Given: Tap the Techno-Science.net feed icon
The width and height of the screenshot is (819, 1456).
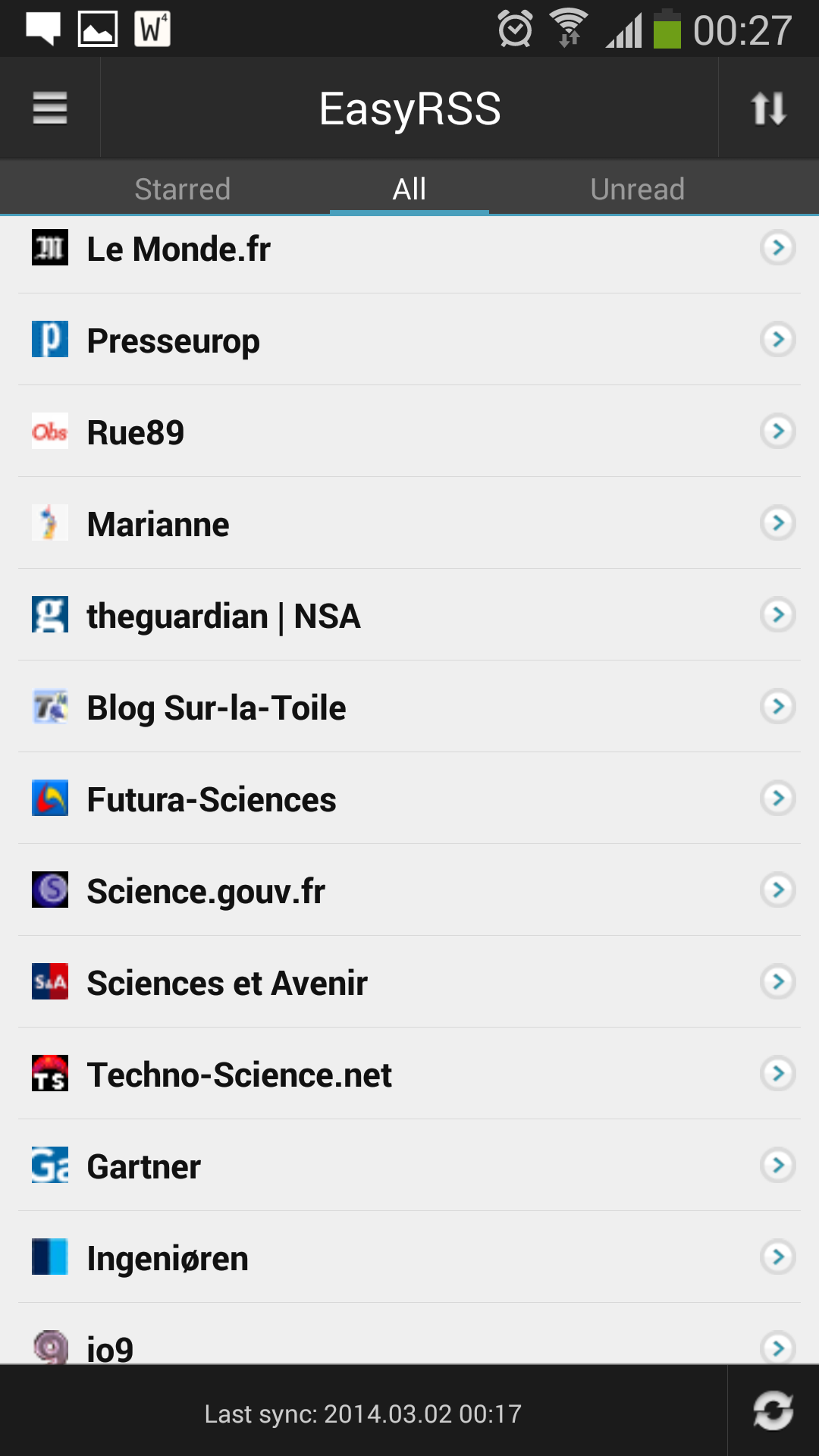Looking at the screenshot, I should tap(49, 1074).
